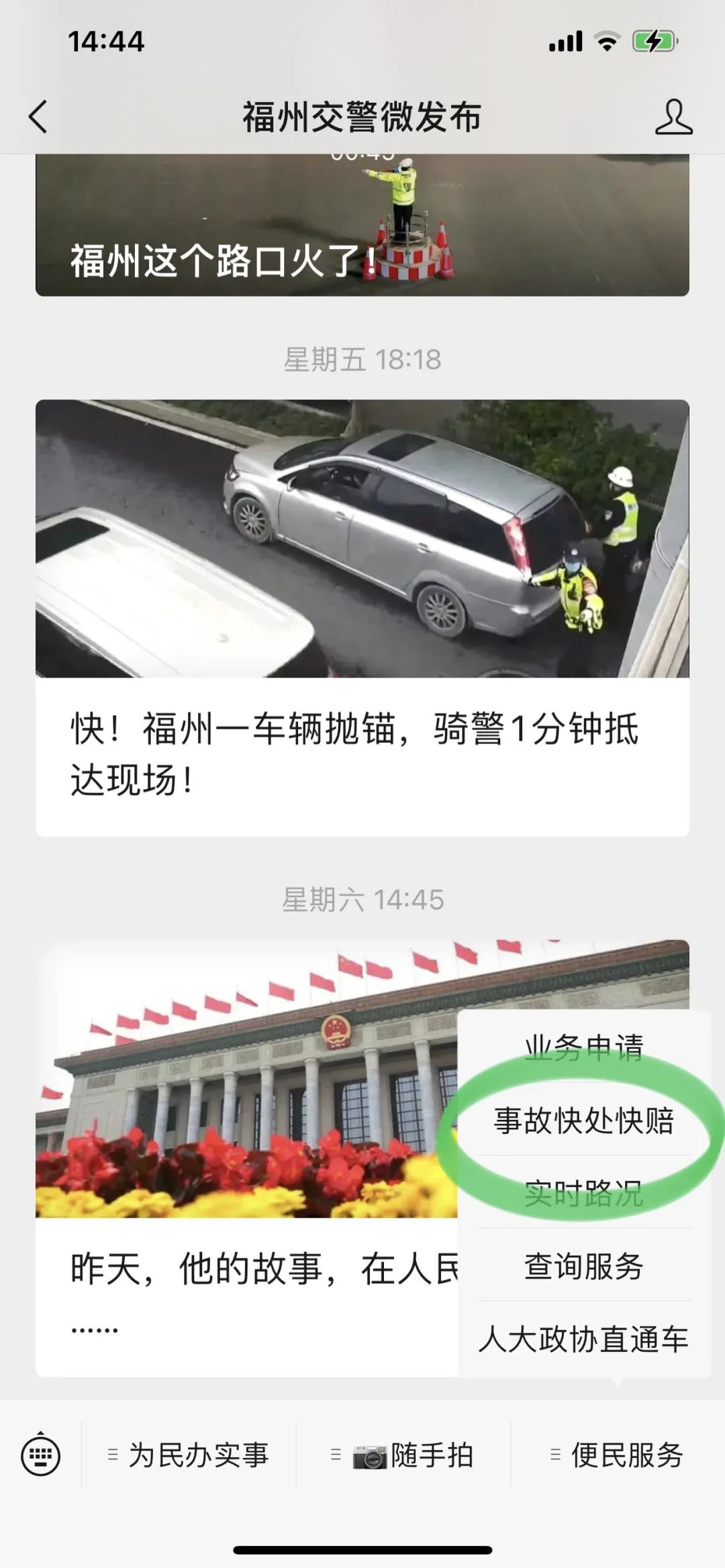Select 业务申请 in the popup menu
Screen dimensions: 725x1568
pos(584,1047)
